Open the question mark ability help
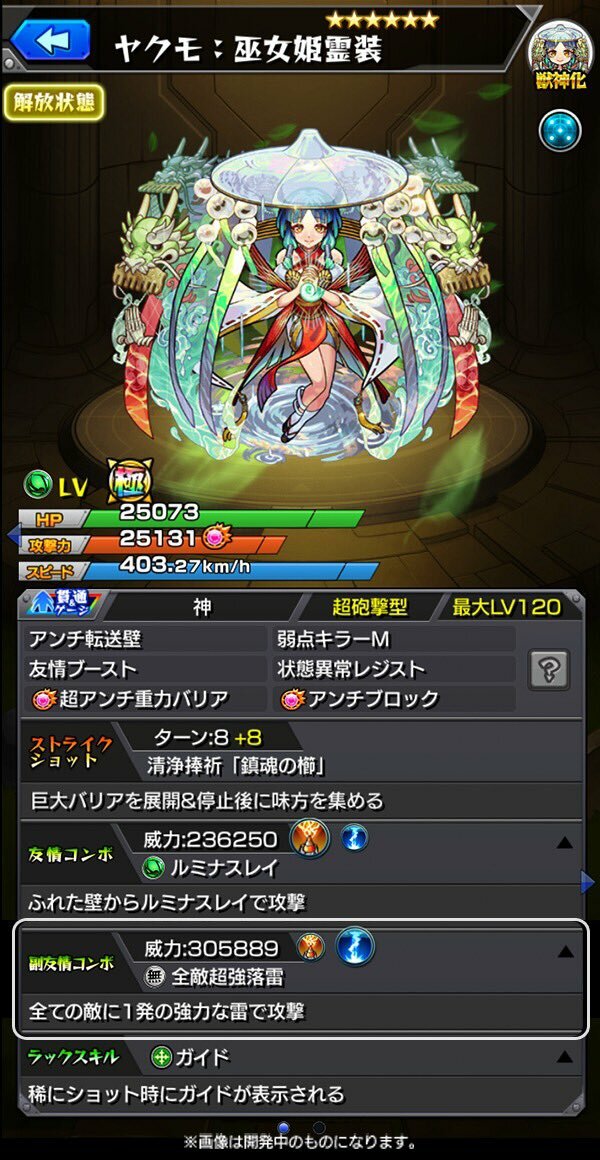600x1160 pixels. (549, 668)
